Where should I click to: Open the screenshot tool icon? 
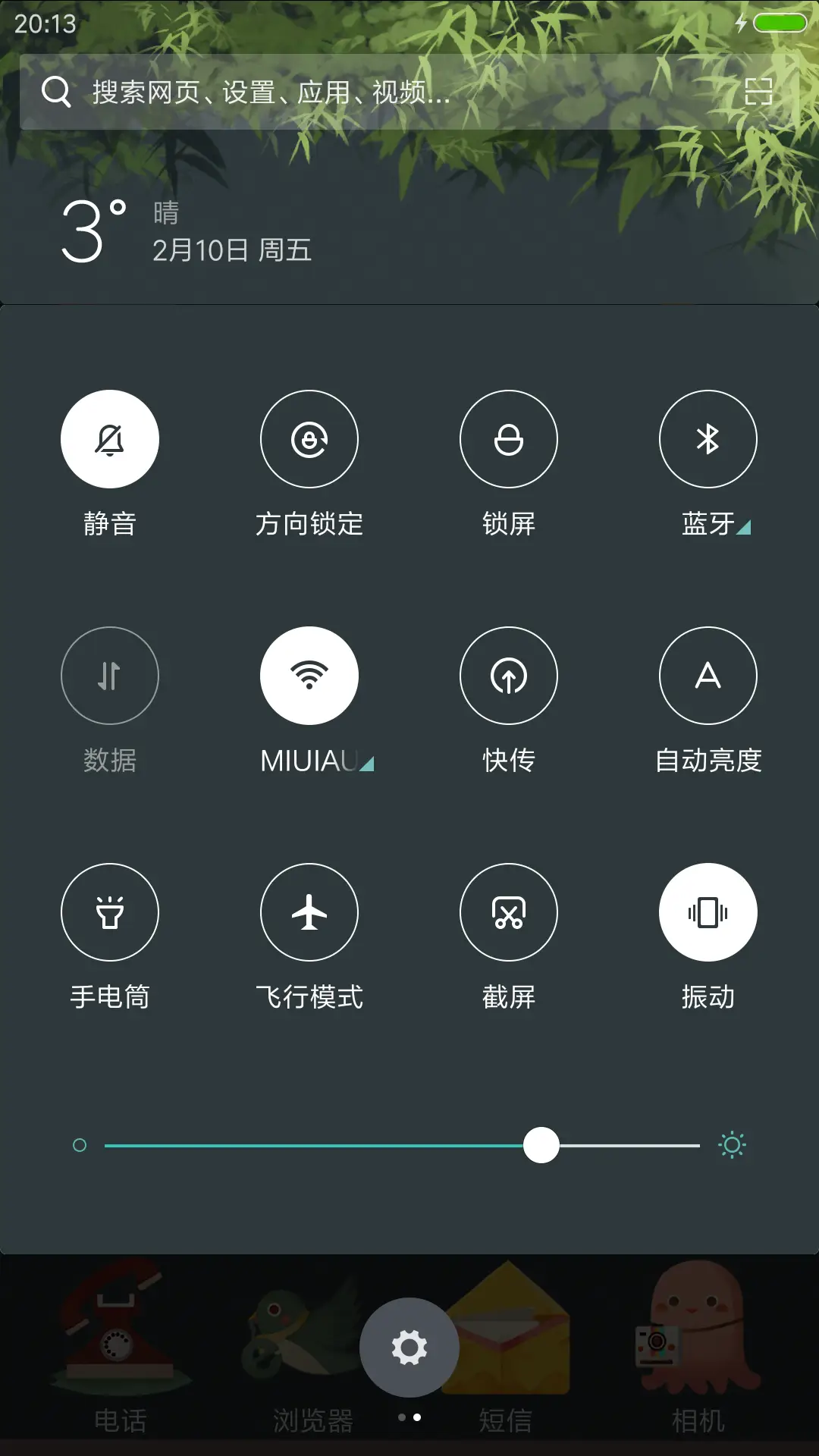pyautogui.click(x=509, y=912)
